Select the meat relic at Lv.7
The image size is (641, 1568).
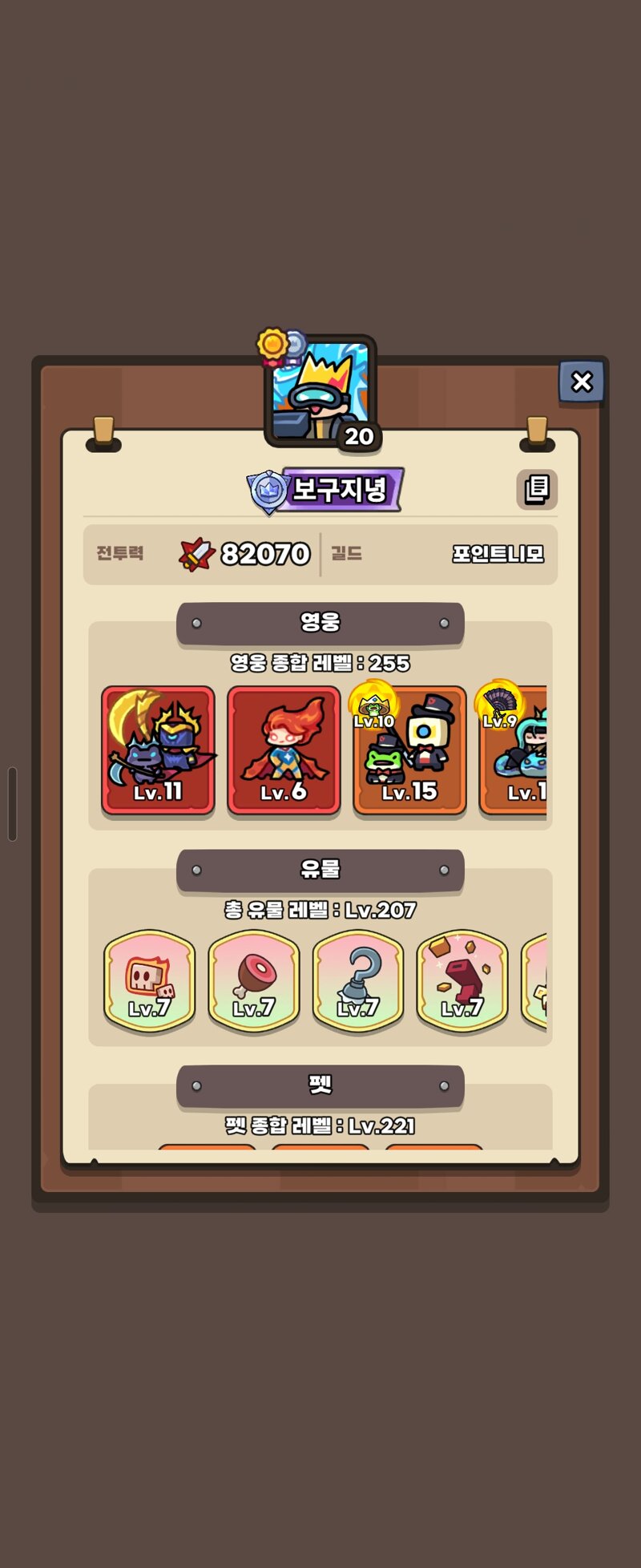point(254,980)
